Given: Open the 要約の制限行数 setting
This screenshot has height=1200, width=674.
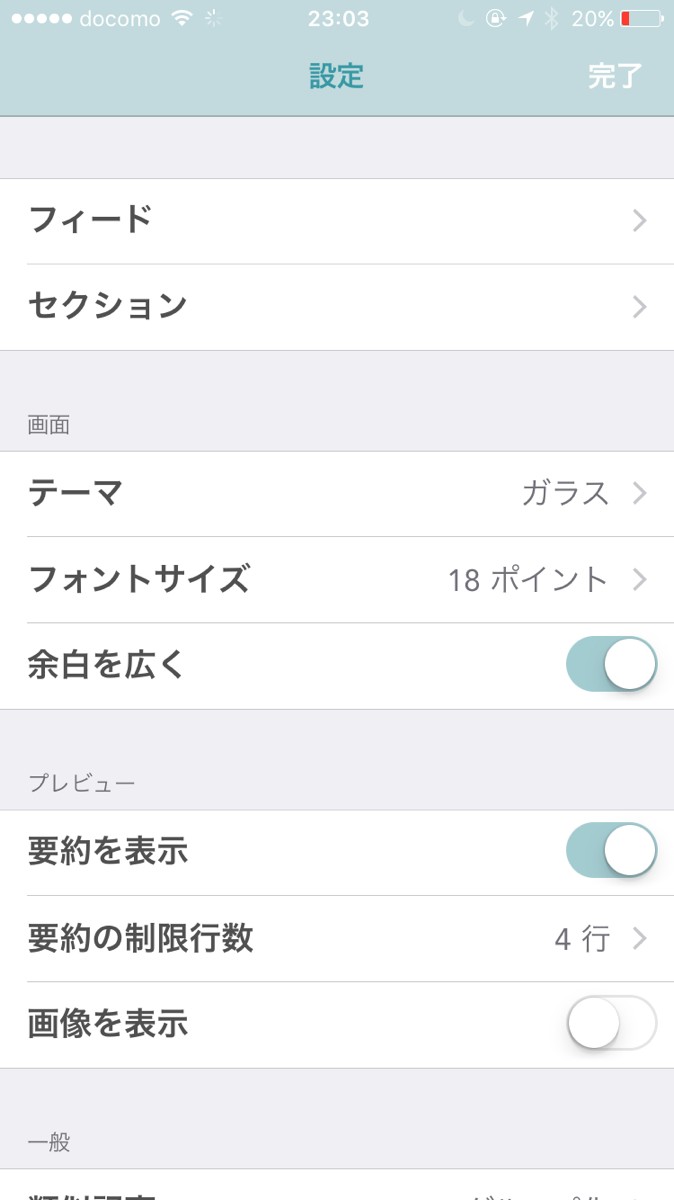Looking at the screenshot, I should (337, 939).
